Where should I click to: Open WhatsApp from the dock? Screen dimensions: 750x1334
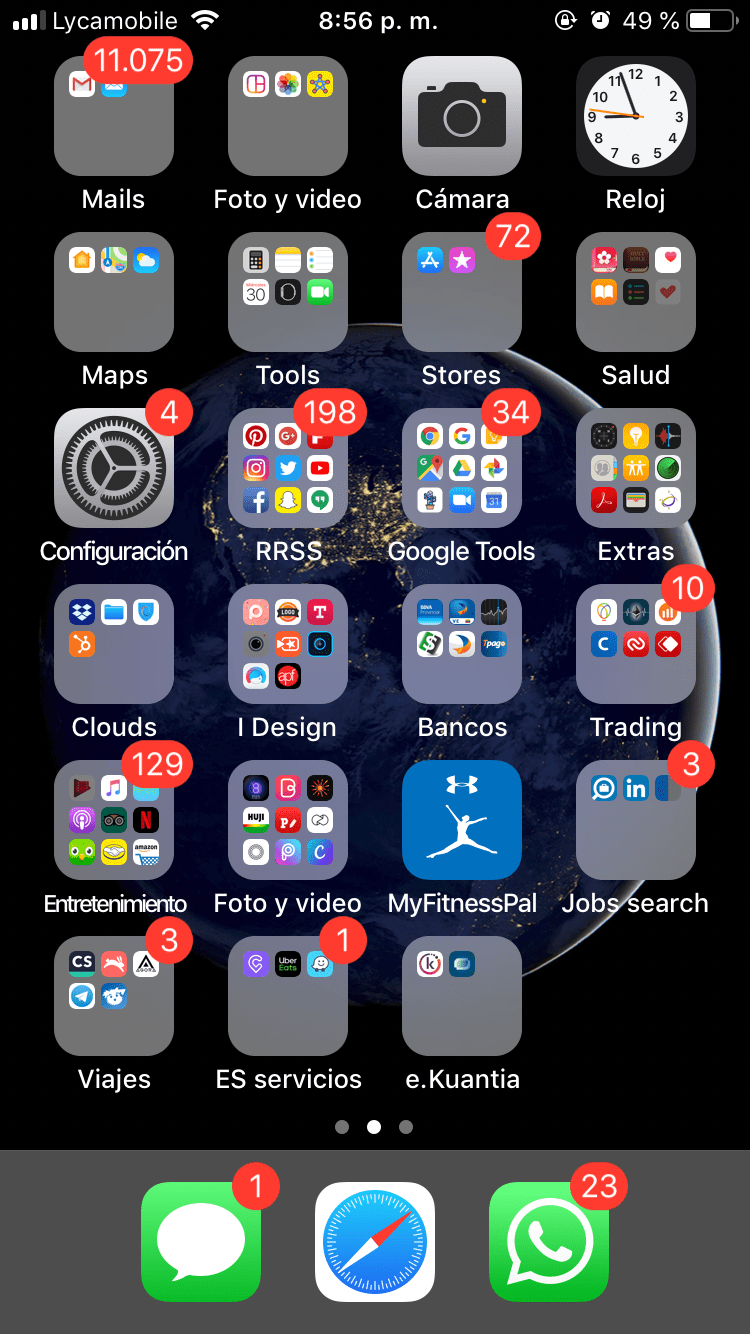(549, 1242)
